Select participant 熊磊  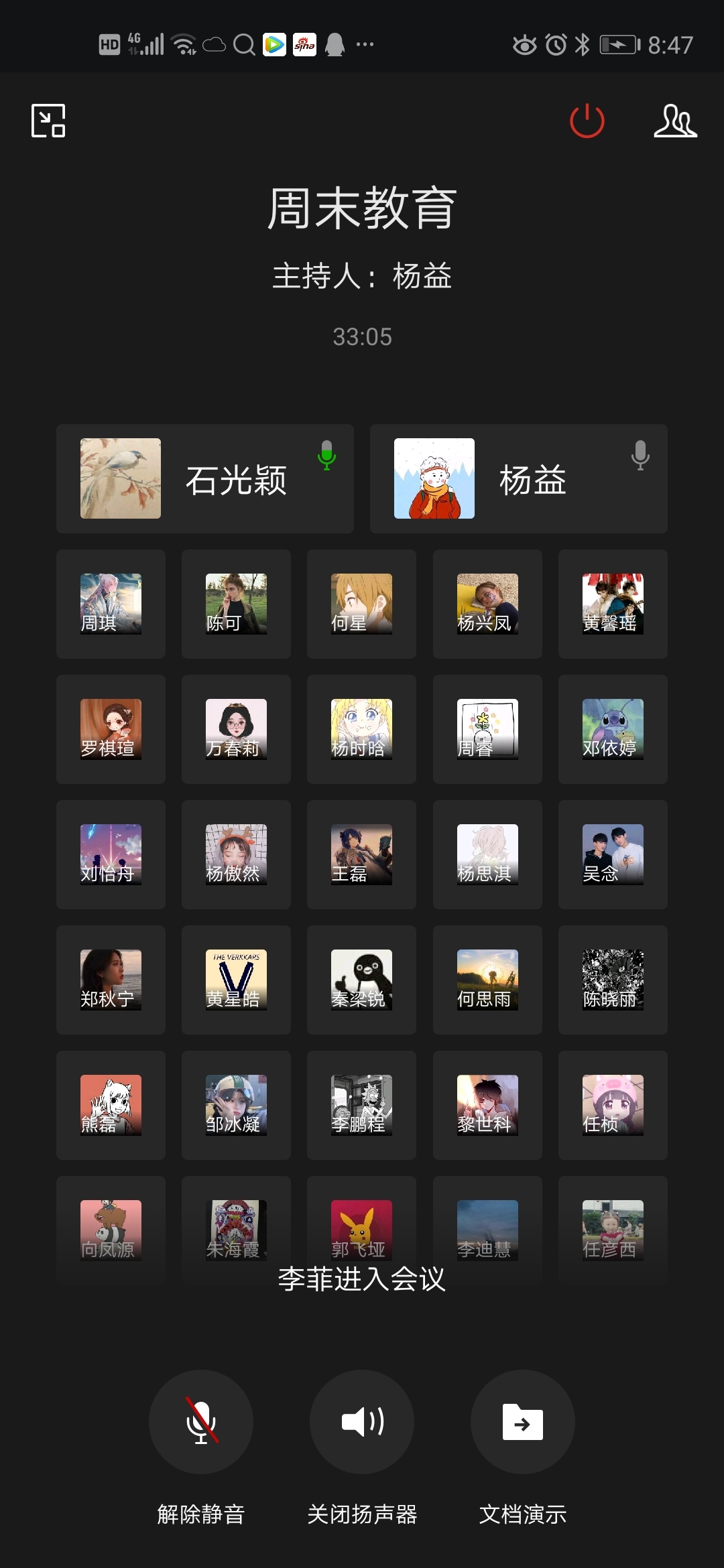tap(111, 1105)
